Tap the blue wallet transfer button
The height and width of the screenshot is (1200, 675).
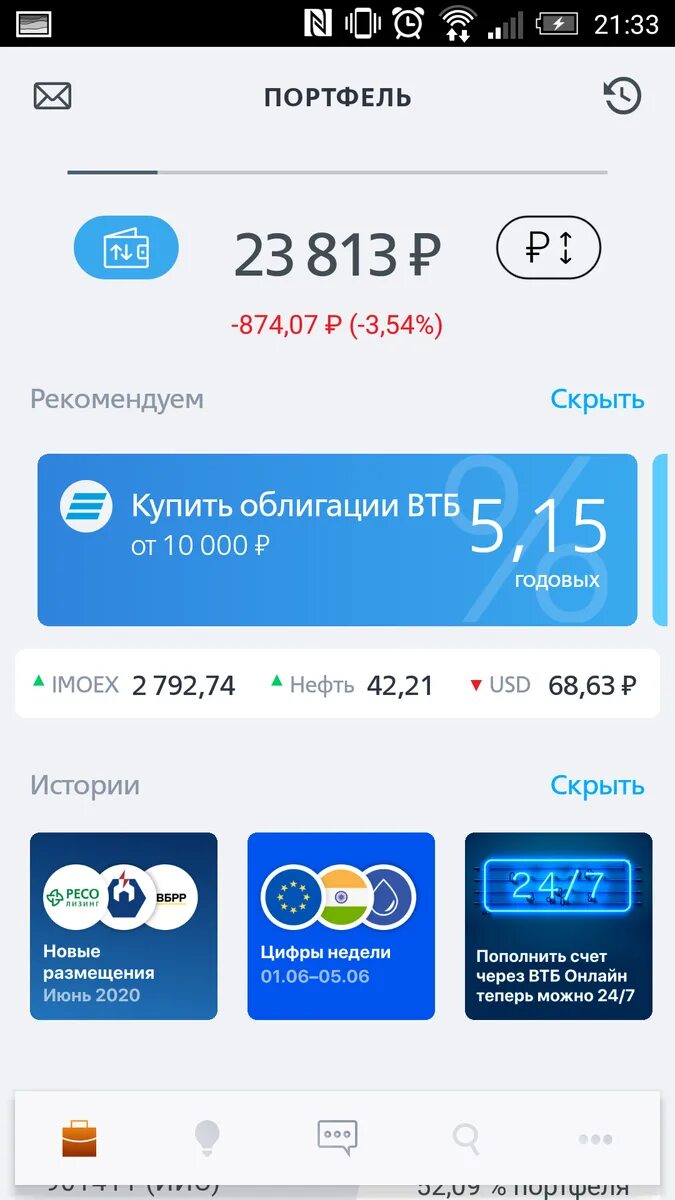pos(126,247)
